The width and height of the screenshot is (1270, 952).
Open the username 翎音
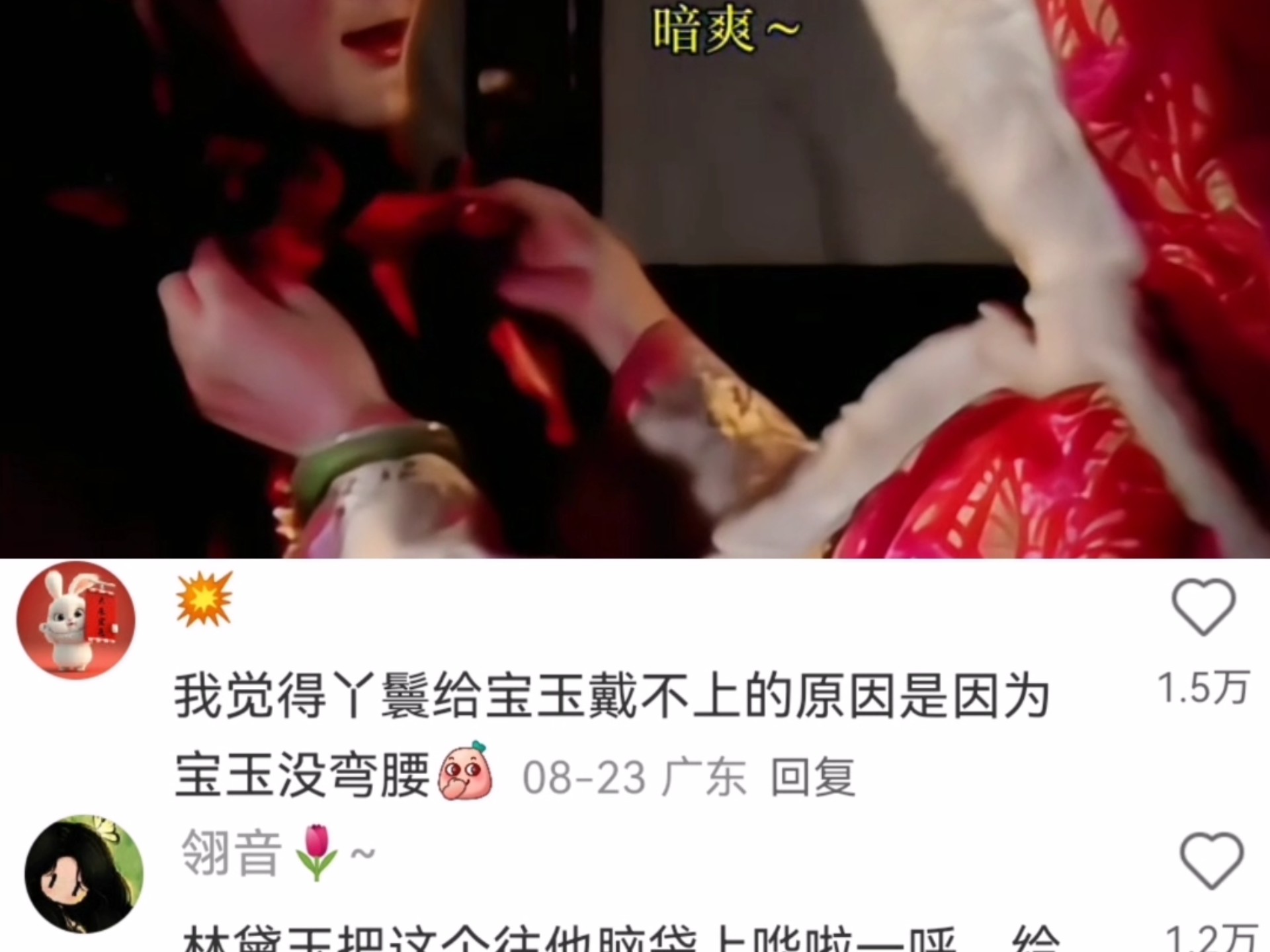tap(232, 853)
